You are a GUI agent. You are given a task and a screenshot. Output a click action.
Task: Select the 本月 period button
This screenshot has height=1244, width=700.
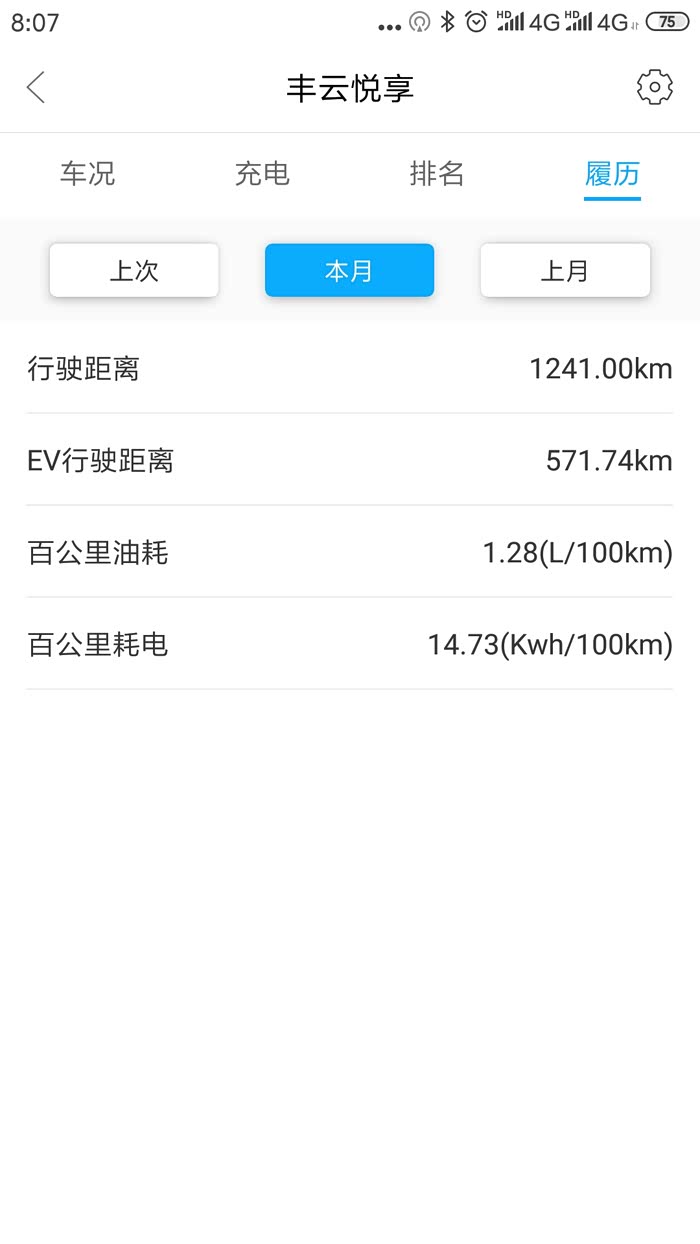[x=349, y=271]
